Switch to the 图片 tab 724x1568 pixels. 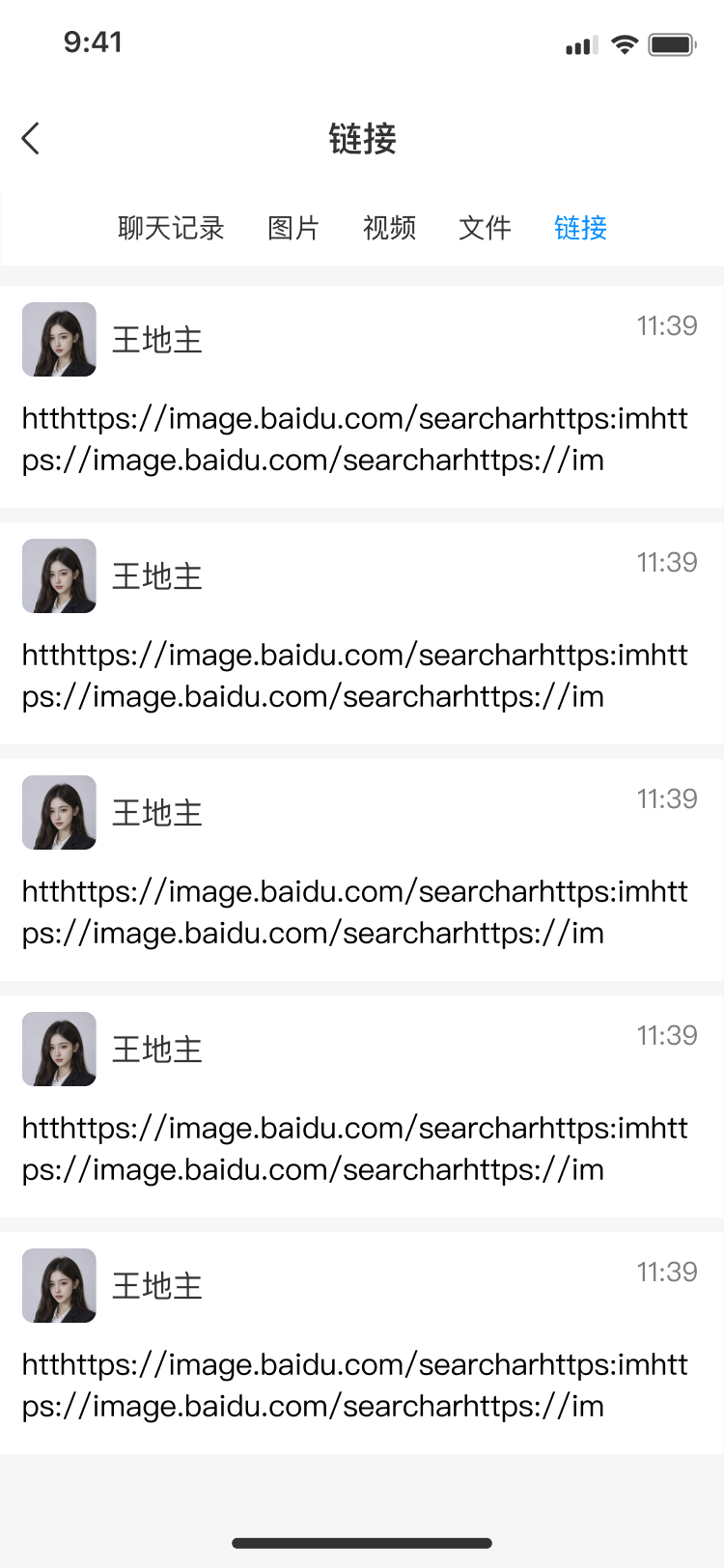click(x=293, y=228)
